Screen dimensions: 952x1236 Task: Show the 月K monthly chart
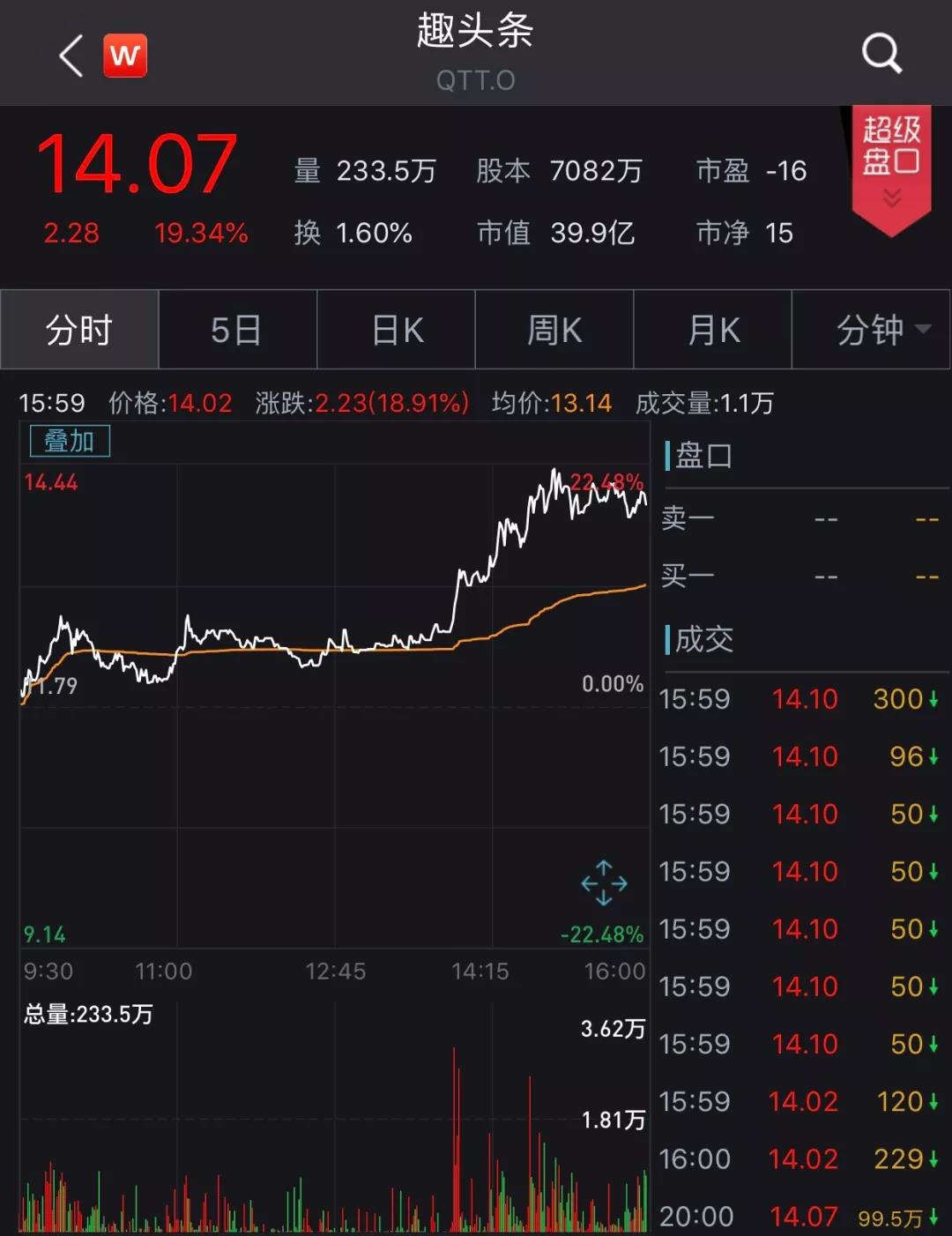[x=713, y=331]
